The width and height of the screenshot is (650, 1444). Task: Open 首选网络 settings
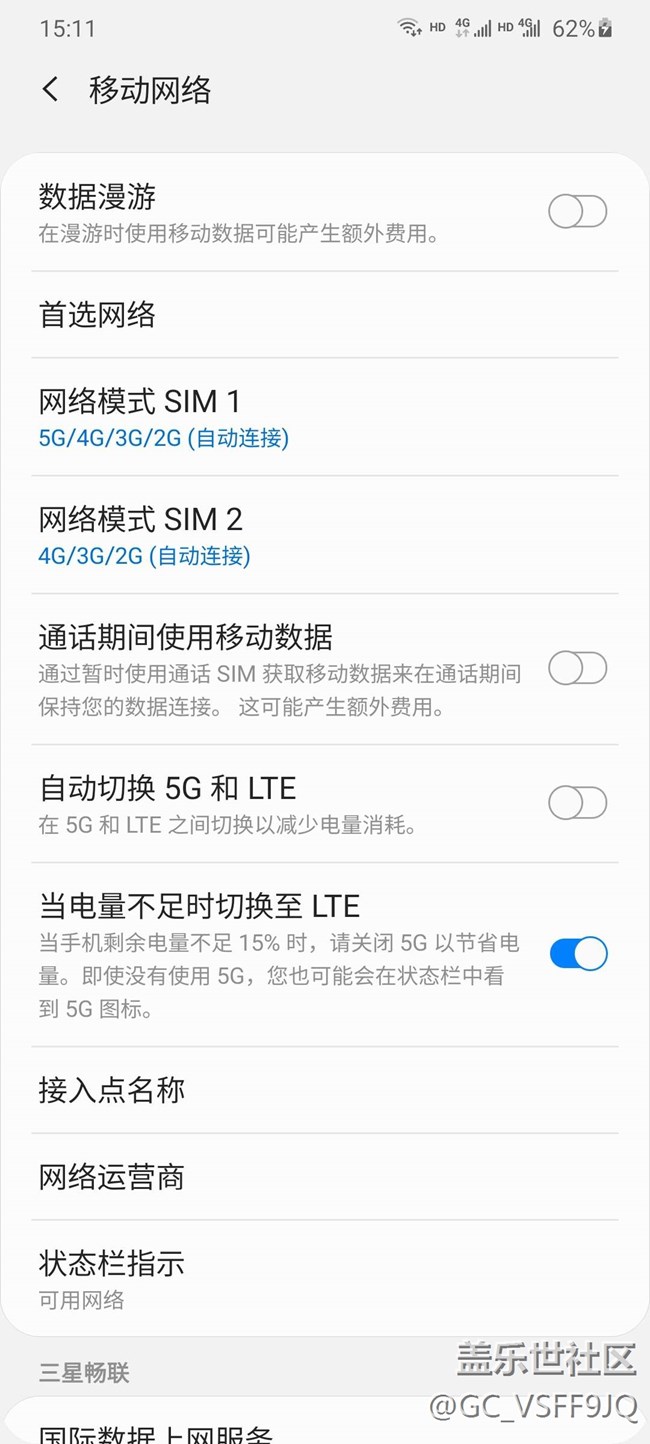click(x=325, y=315)
